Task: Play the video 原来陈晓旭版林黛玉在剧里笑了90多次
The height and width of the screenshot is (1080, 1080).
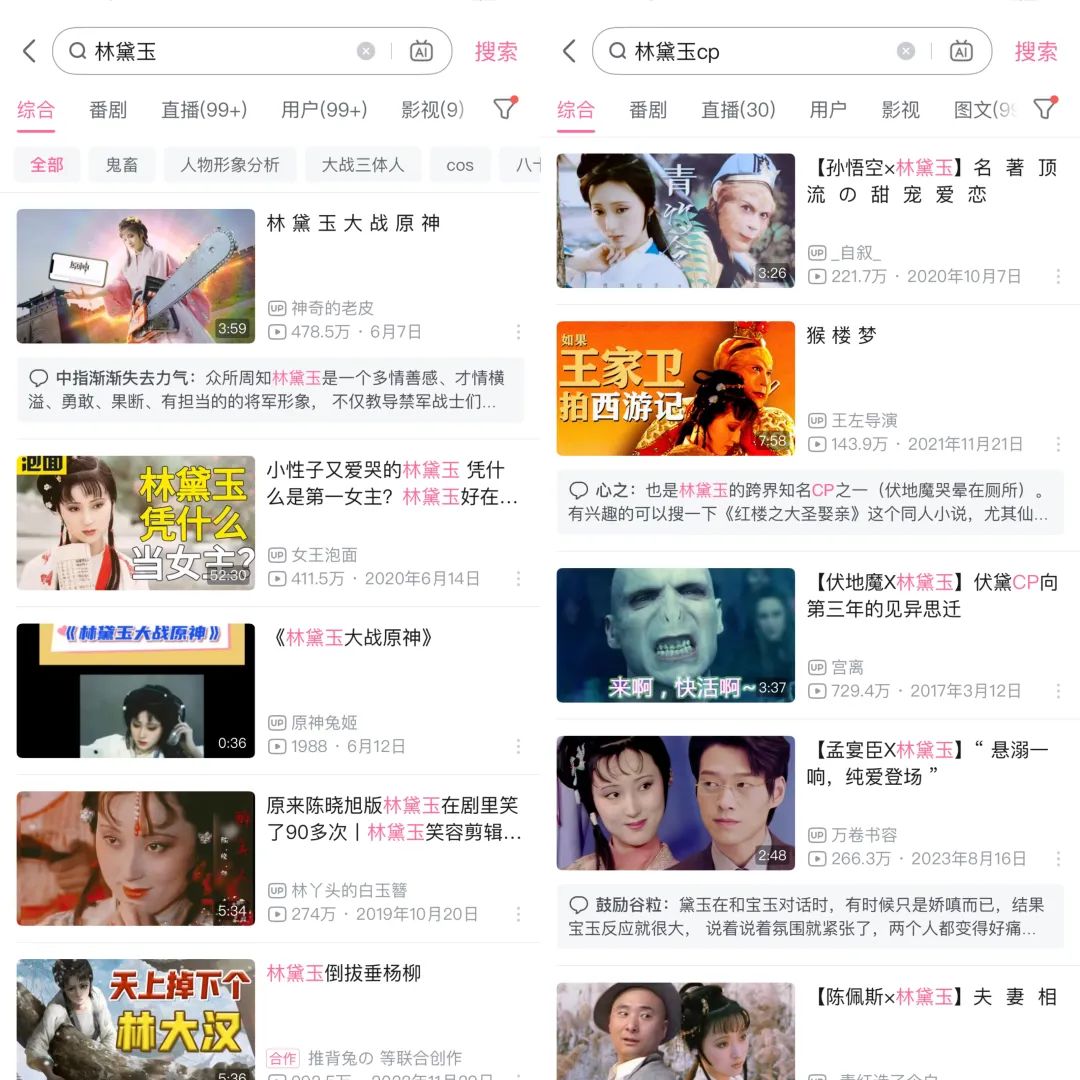Action: click(x=269, y=858)
